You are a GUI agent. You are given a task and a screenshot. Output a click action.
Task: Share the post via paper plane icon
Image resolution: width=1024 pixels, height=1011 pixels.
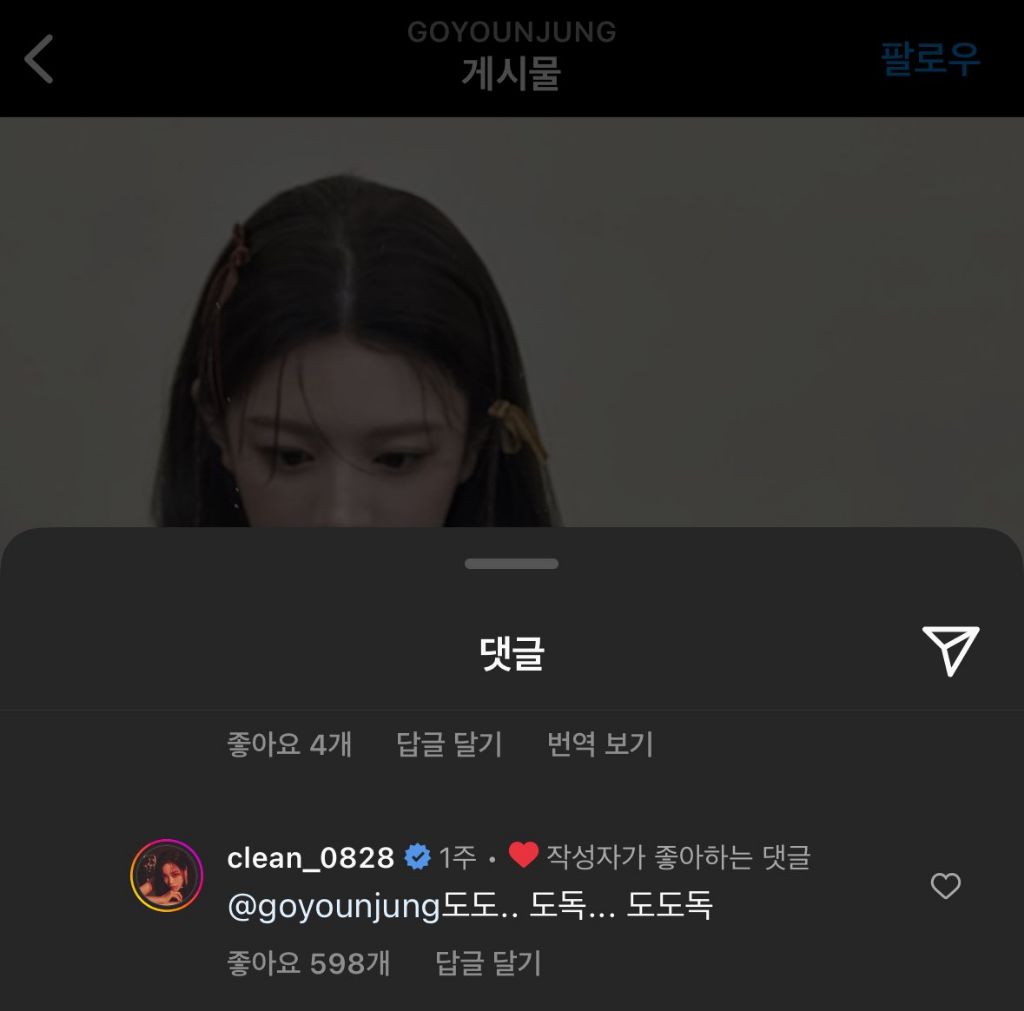coord(949,651)
